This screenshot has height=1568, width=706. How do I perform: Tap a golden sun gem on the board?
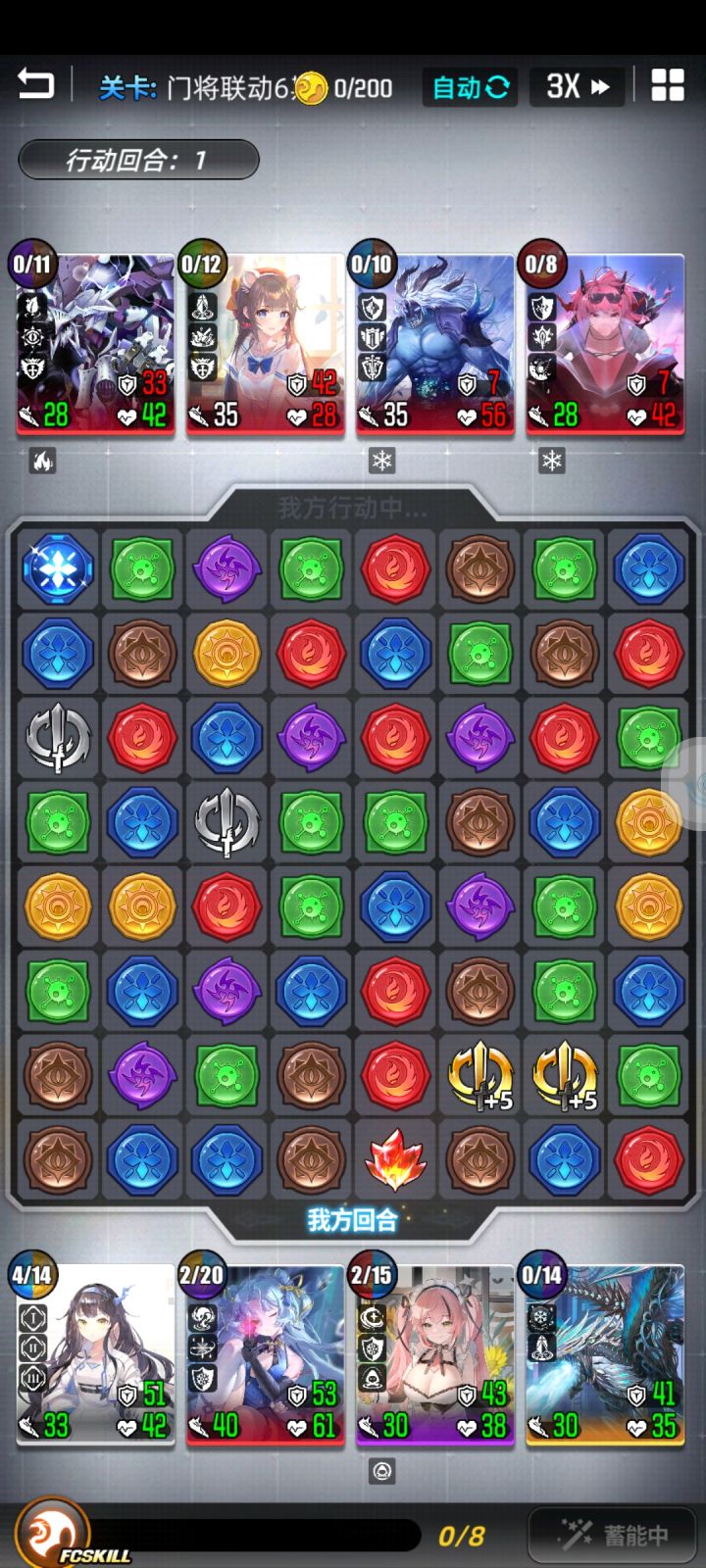(226, 654)
